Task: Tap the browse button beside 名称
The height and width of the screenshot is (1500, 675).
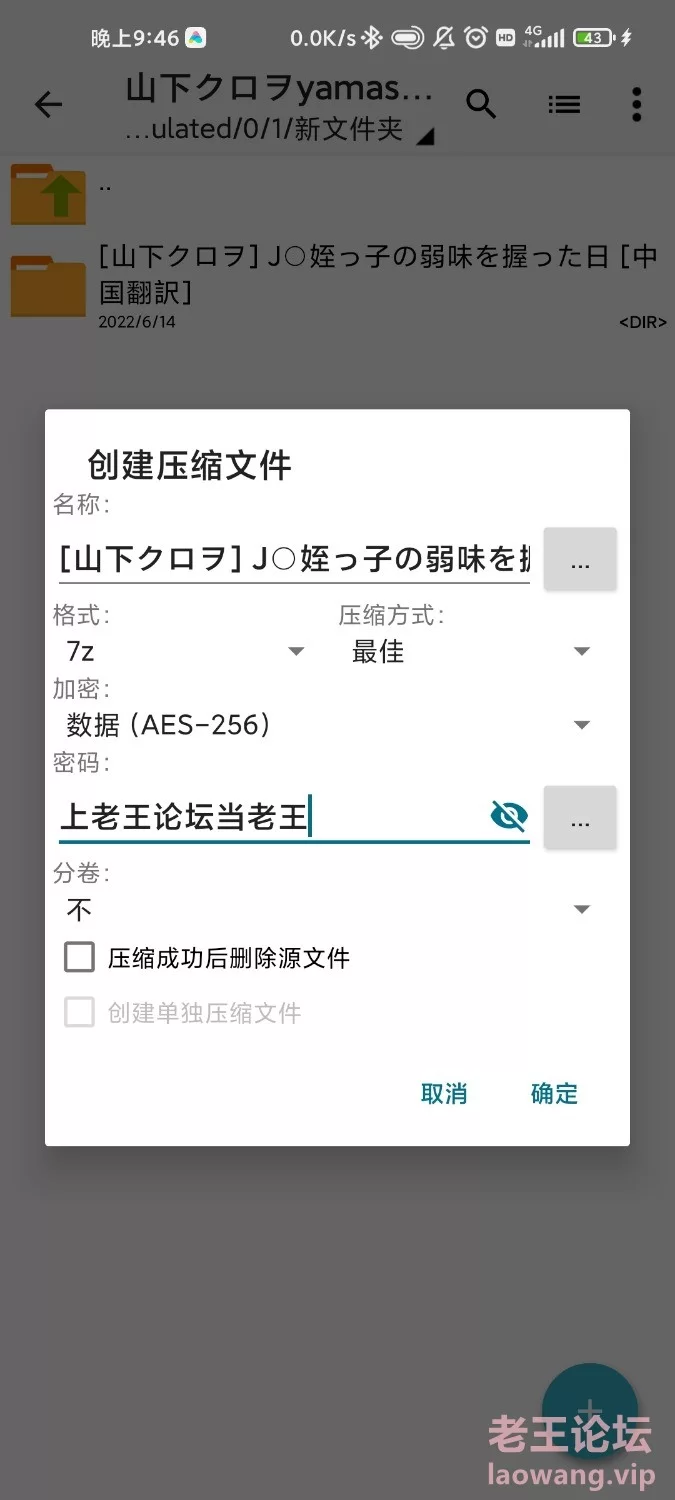Action: (580, 560)
